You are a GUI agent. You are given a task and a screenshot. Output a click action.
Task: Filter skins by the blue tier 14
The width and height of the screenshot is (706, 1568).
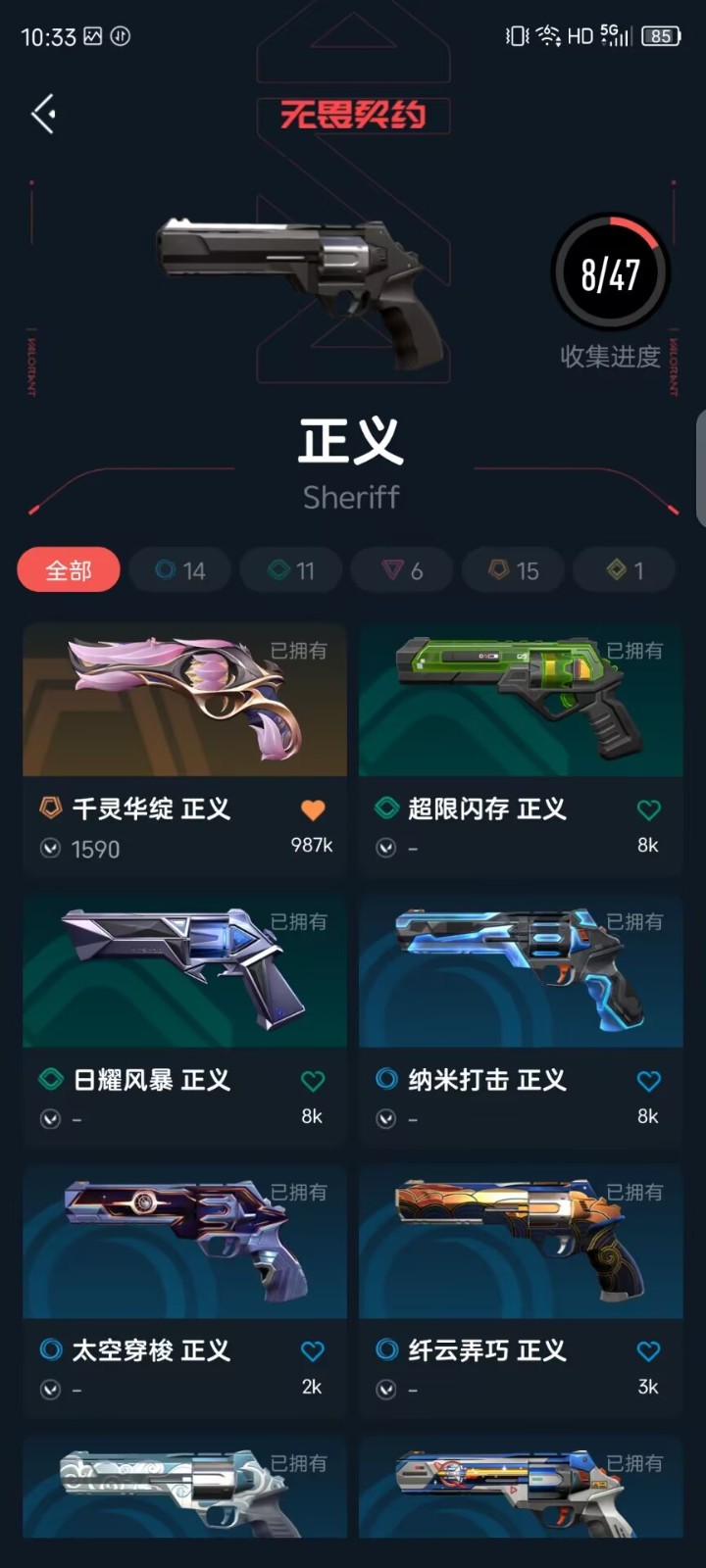coord(180,570)
